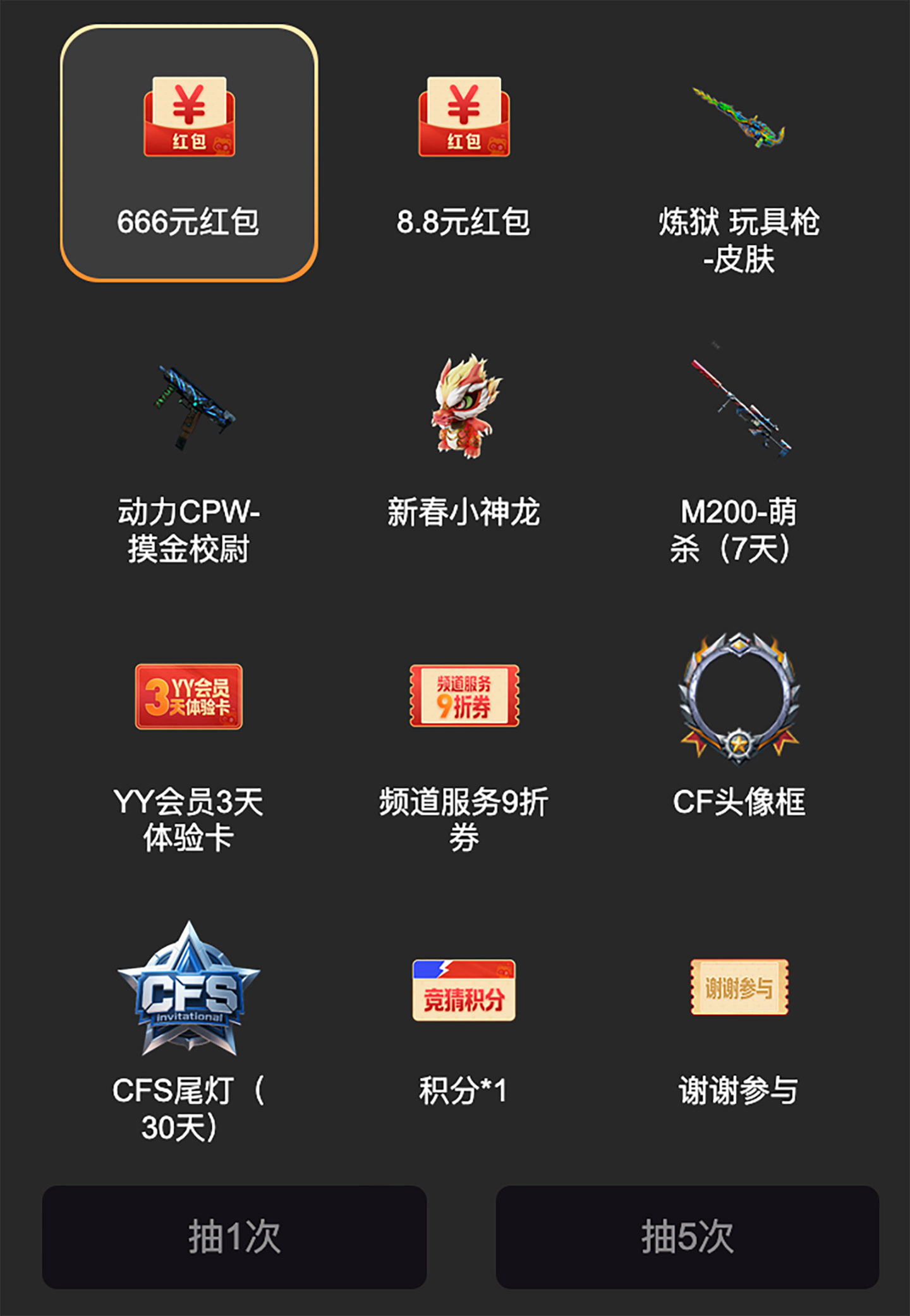The height and width of the screenshot is (1316, 910).
Task: View the CF头像框 avatar frame prize
Action: (739, 701)
